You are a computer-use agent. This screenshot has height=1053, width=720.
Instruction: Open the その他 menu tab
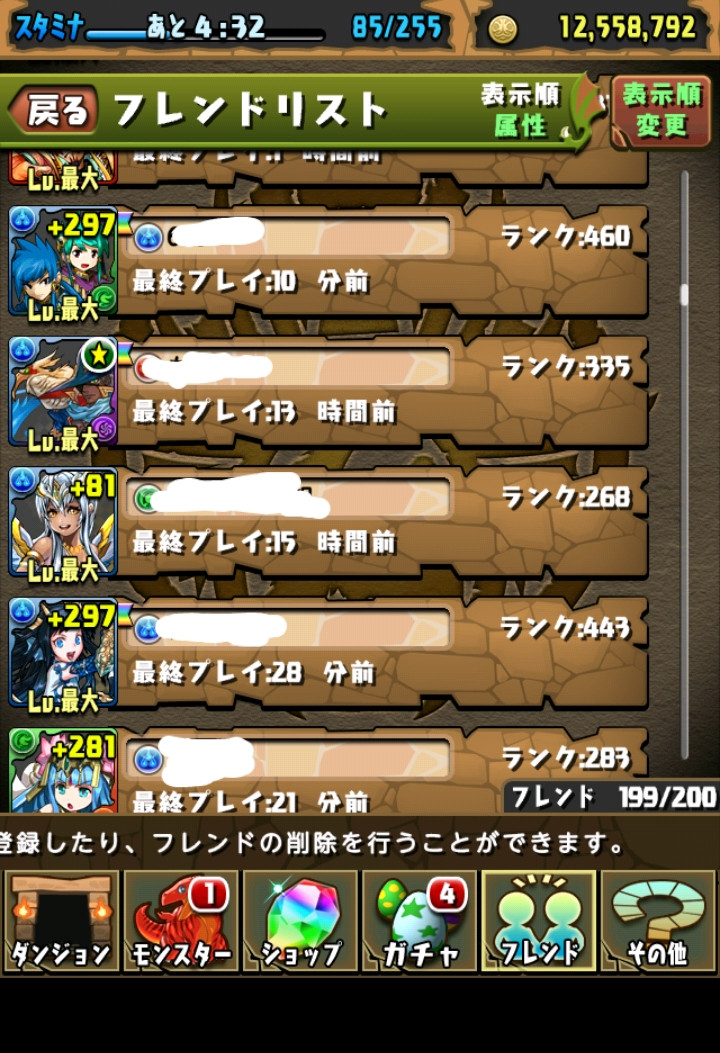coord(658,922)
